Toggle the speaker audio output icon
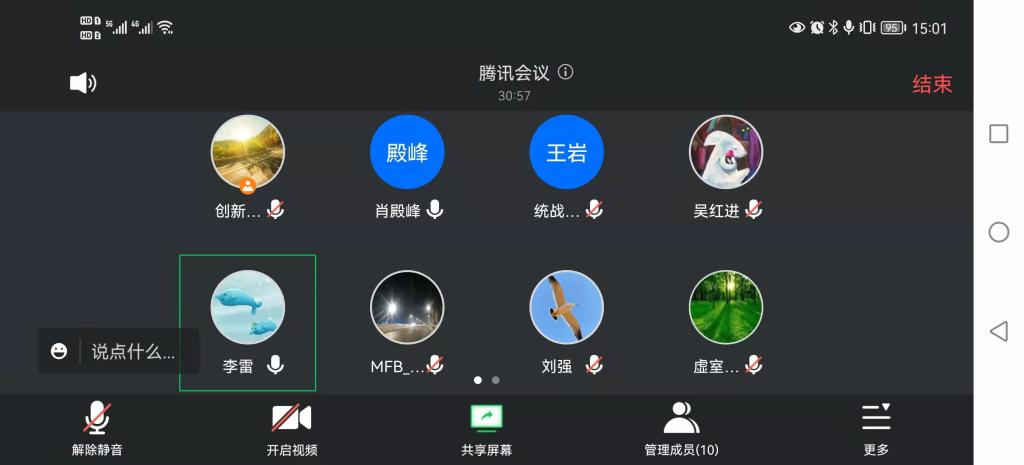 pos(82,84)
